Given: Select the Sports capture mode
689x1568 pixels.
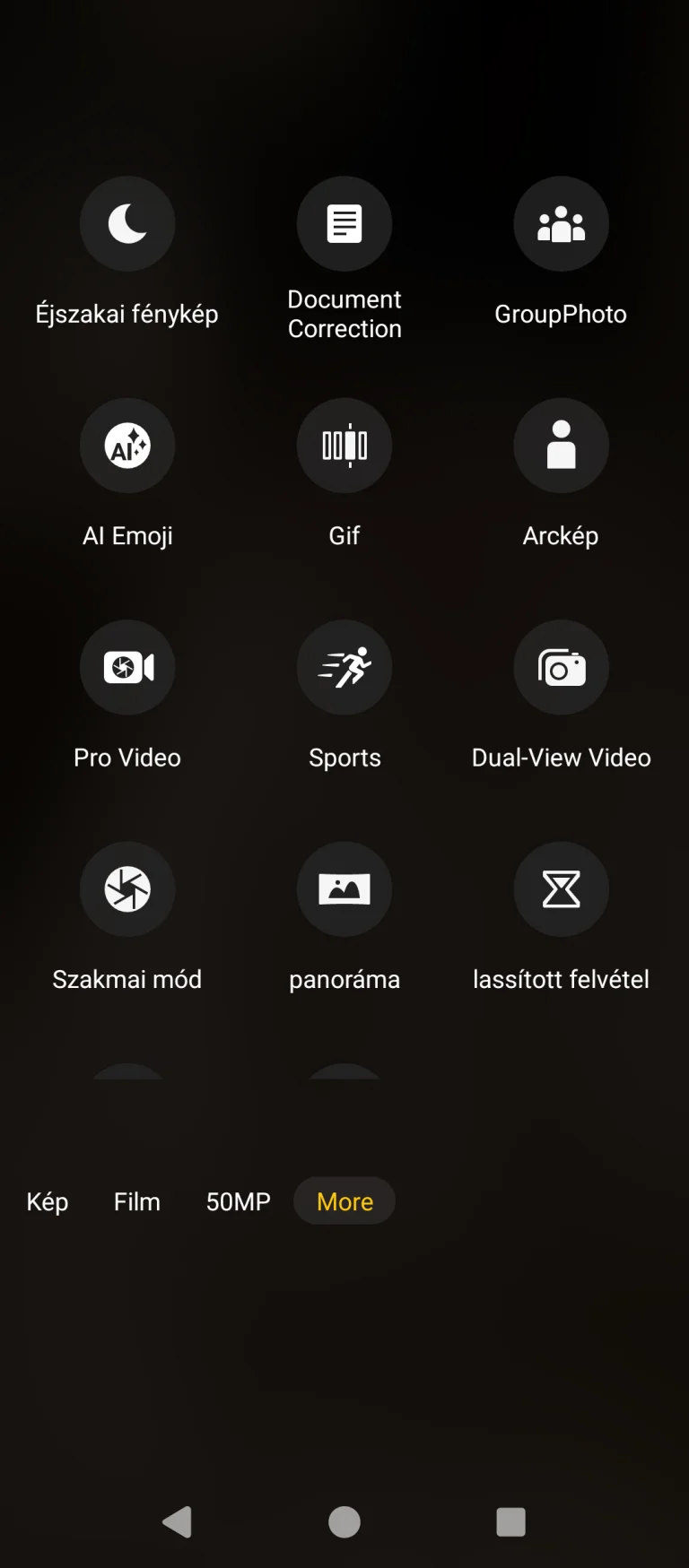Looking at the screenshot, I should pyautogui.click(x=344, y=667).
